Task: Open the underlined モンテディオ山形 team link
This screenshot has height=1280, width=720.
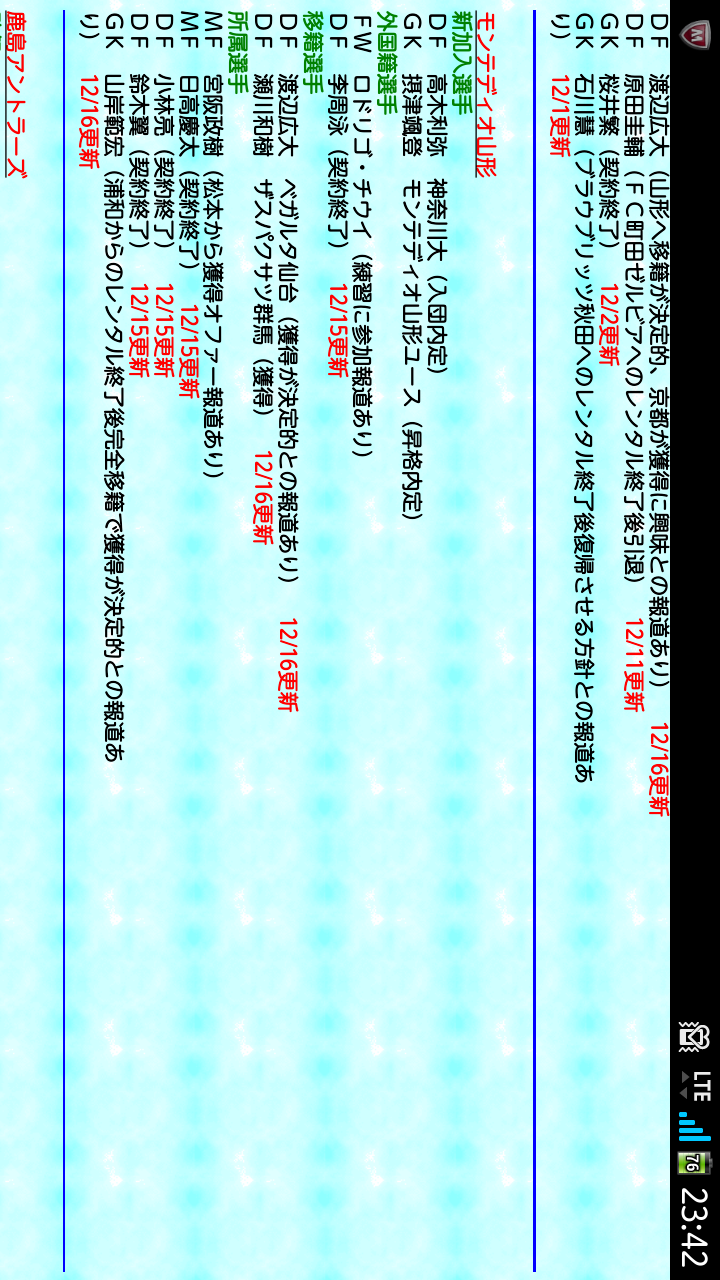Action: pos(485,96)
